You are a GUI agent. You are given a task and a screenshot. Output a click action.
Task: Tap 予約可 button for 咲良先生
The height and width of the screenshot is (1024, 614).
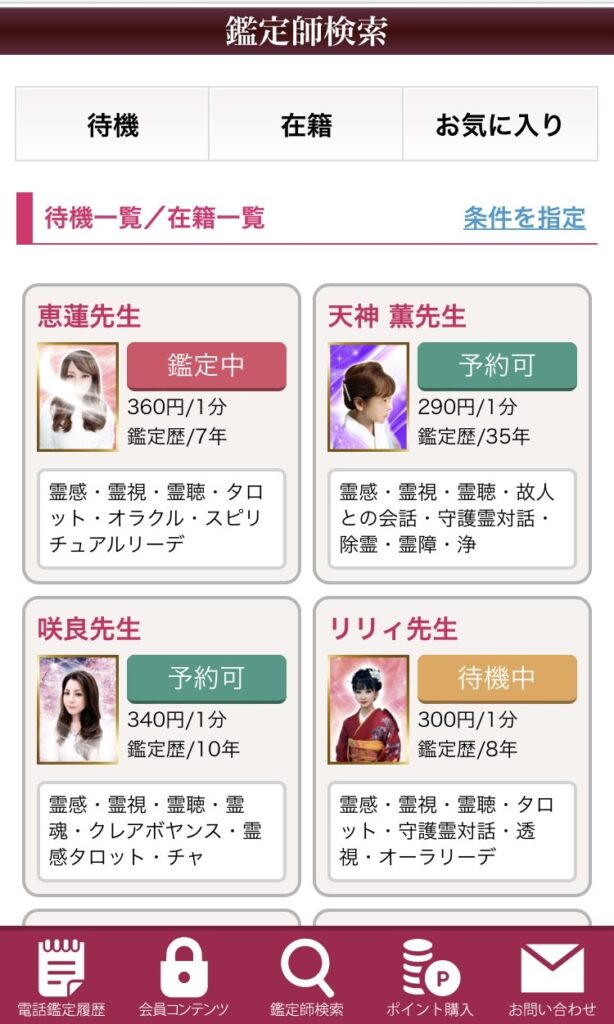pos(206,679)
